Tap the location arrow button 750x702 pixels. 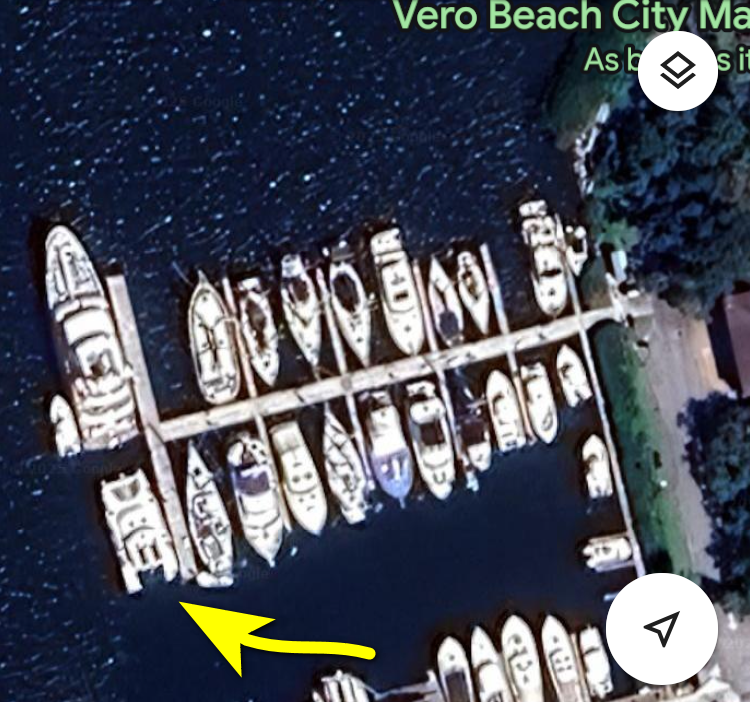[661, 629]
